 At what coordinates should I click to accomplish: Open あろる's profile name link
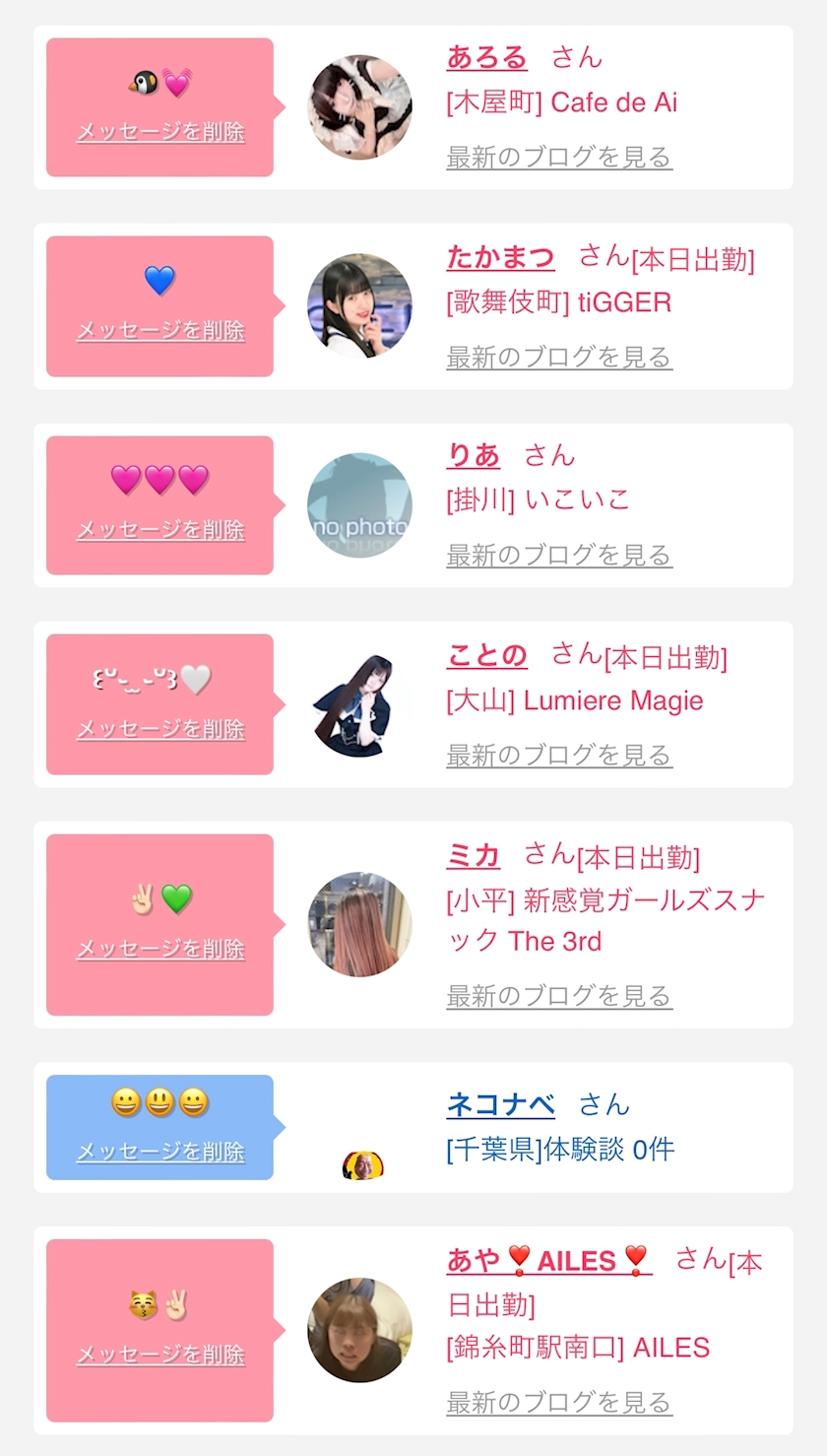pos(486,57)
